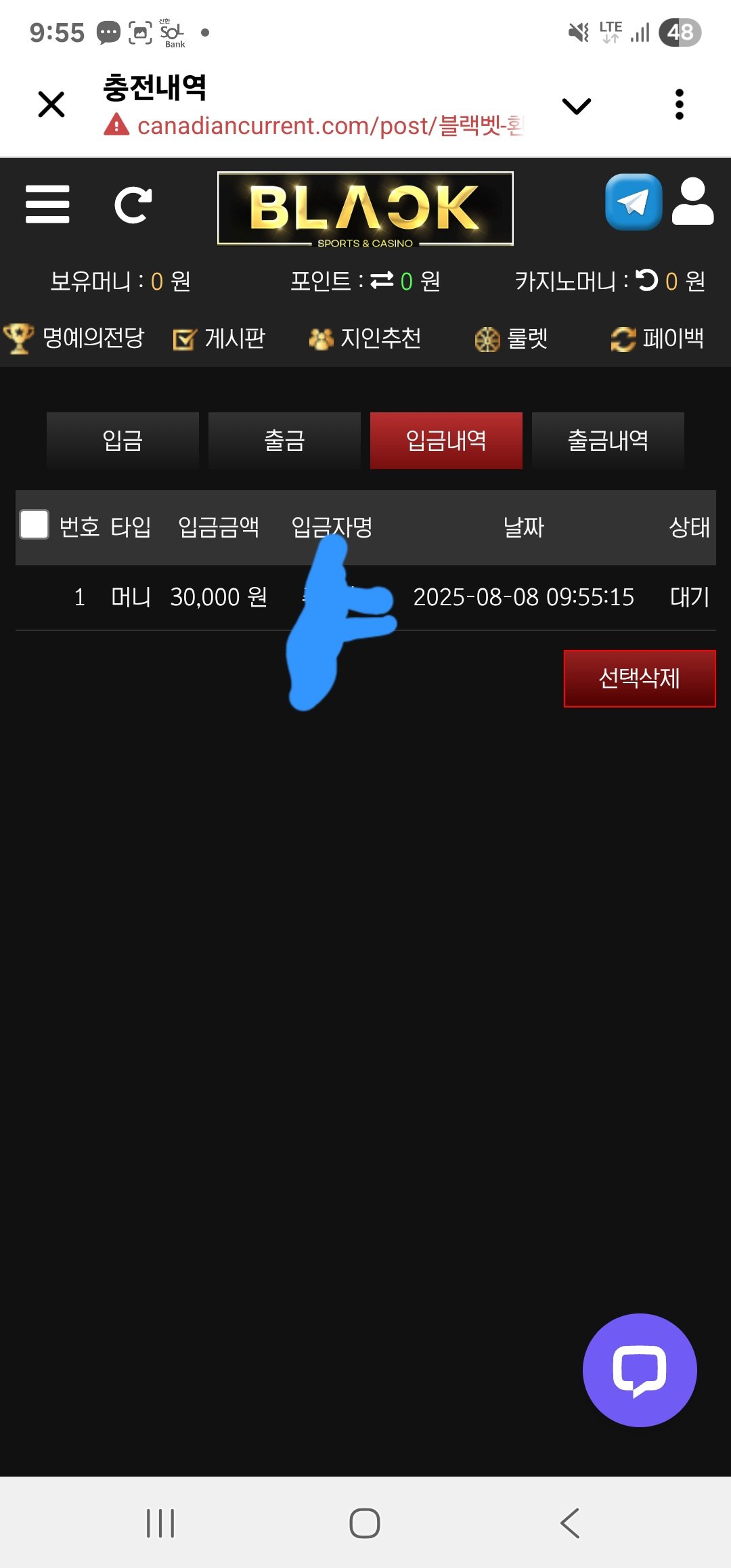Open the browser overflow menu

tap(680, 105)
